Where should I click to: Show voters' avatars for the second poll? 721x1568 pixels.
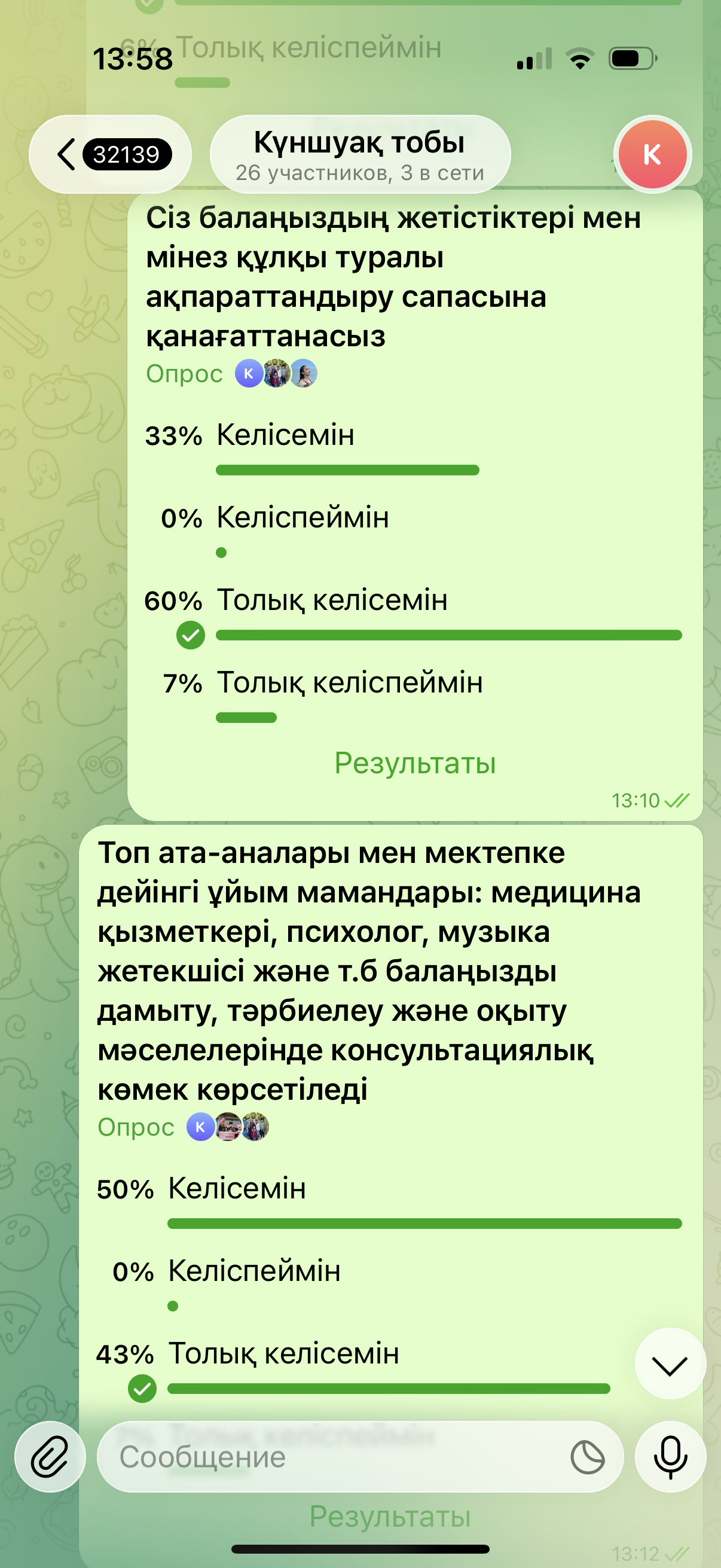pos(228,1127)
